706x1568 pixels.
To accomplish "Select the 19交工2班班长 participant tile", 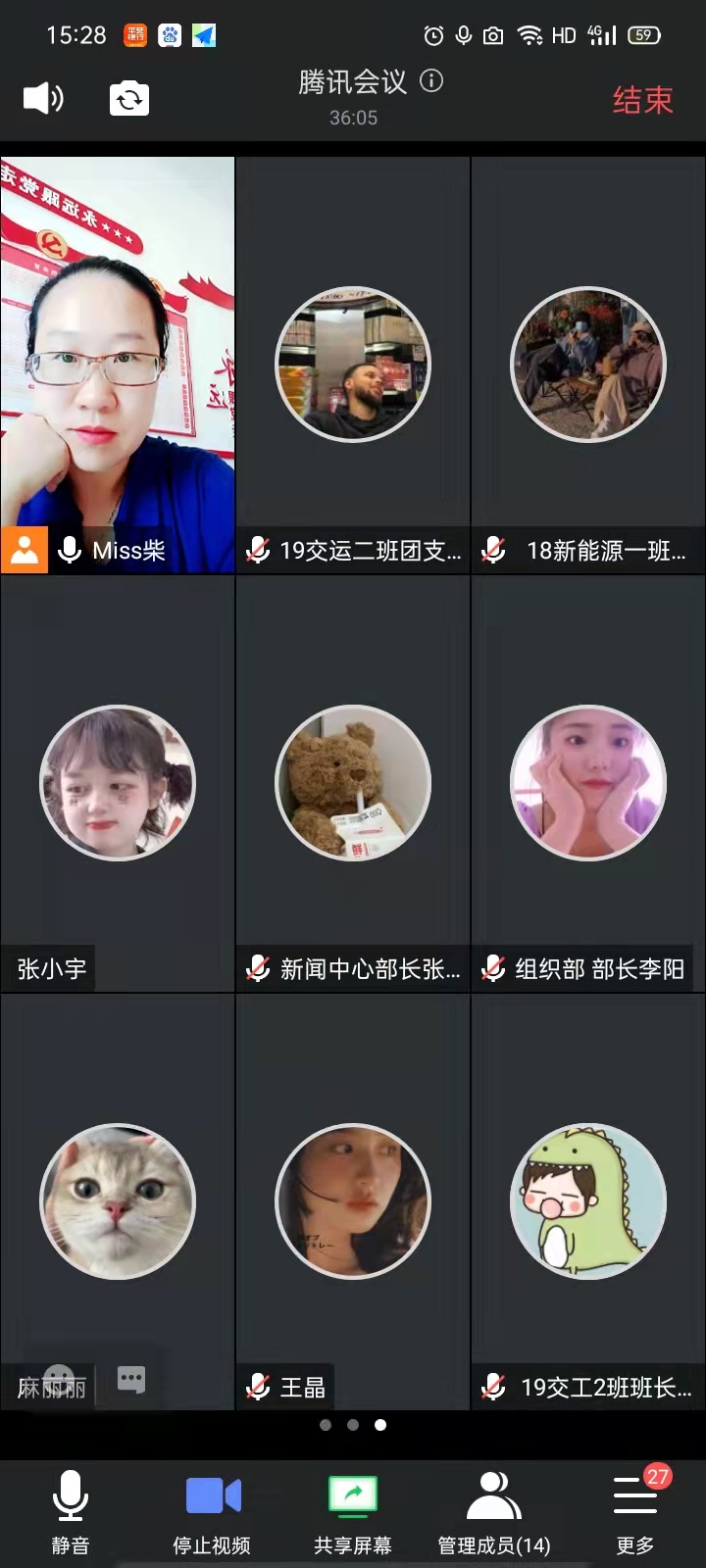I will point(588,1200).
